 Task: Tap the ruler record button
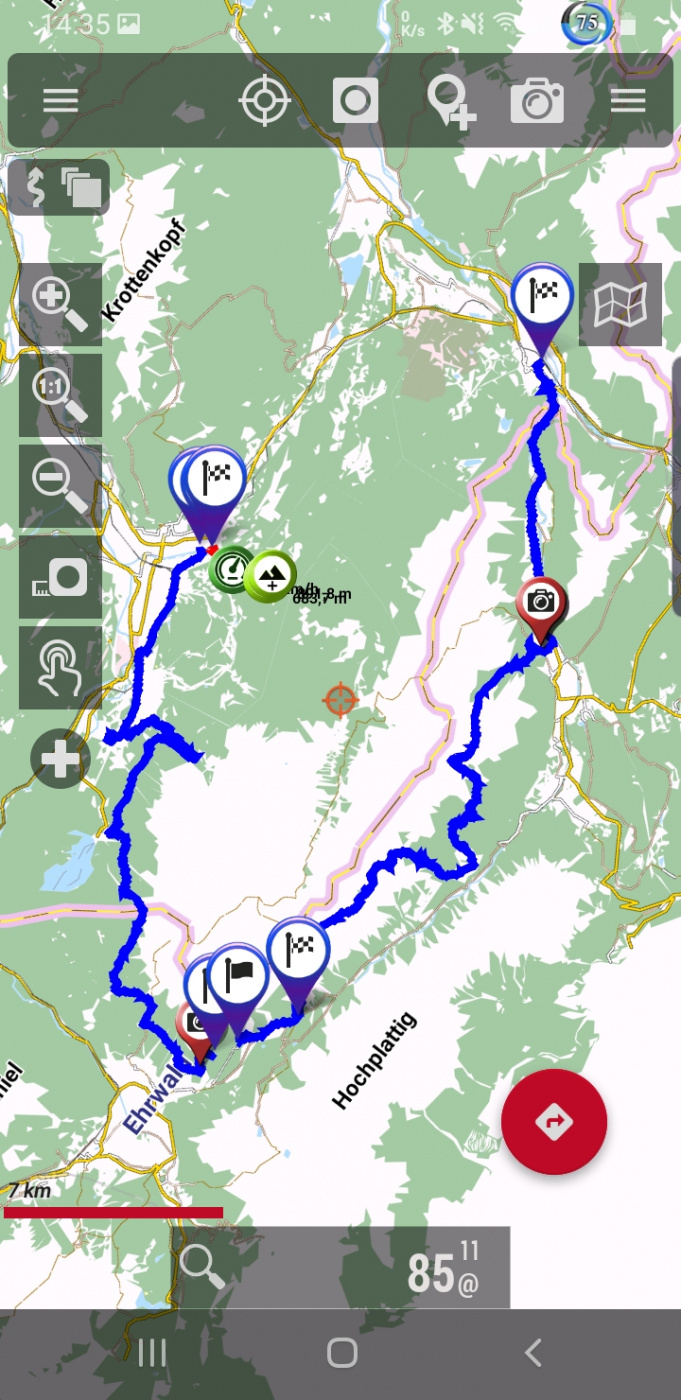[x=60, y=577]
